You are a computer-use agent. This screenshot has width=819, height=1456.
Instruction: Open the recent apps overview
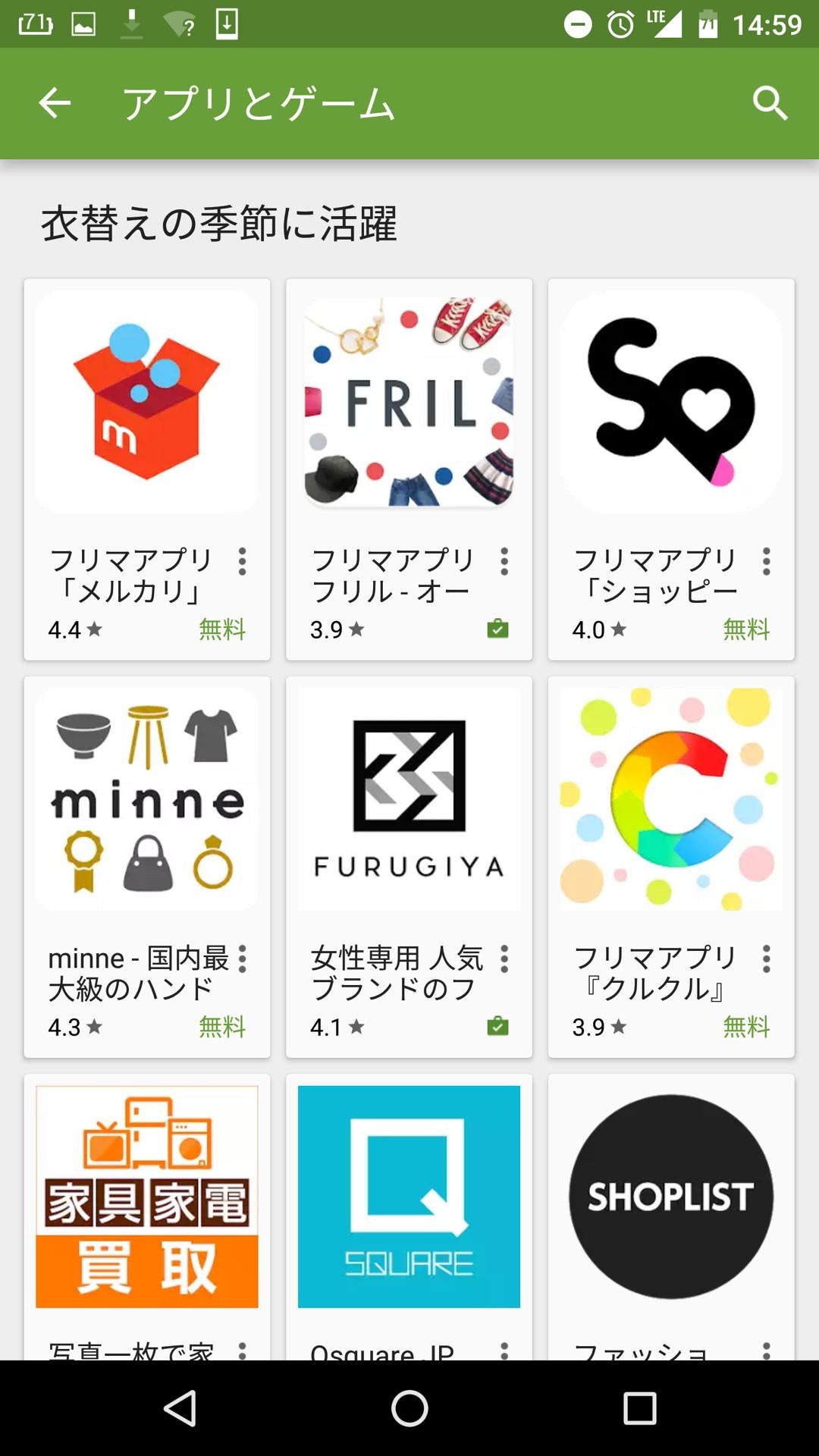coord(639,1408)
